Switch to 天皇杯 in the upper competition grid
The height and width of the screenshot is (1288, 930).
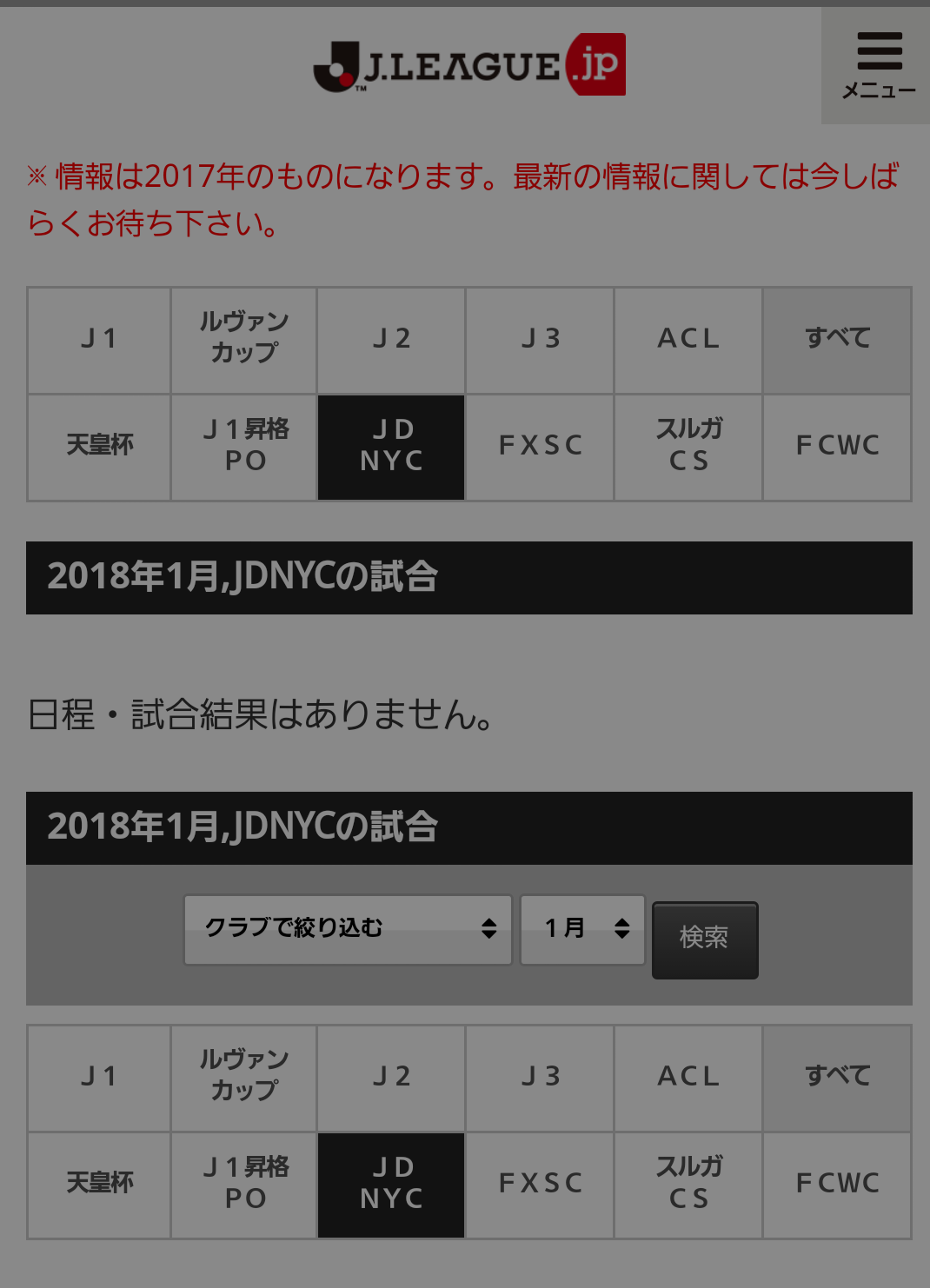click(99, 447)
